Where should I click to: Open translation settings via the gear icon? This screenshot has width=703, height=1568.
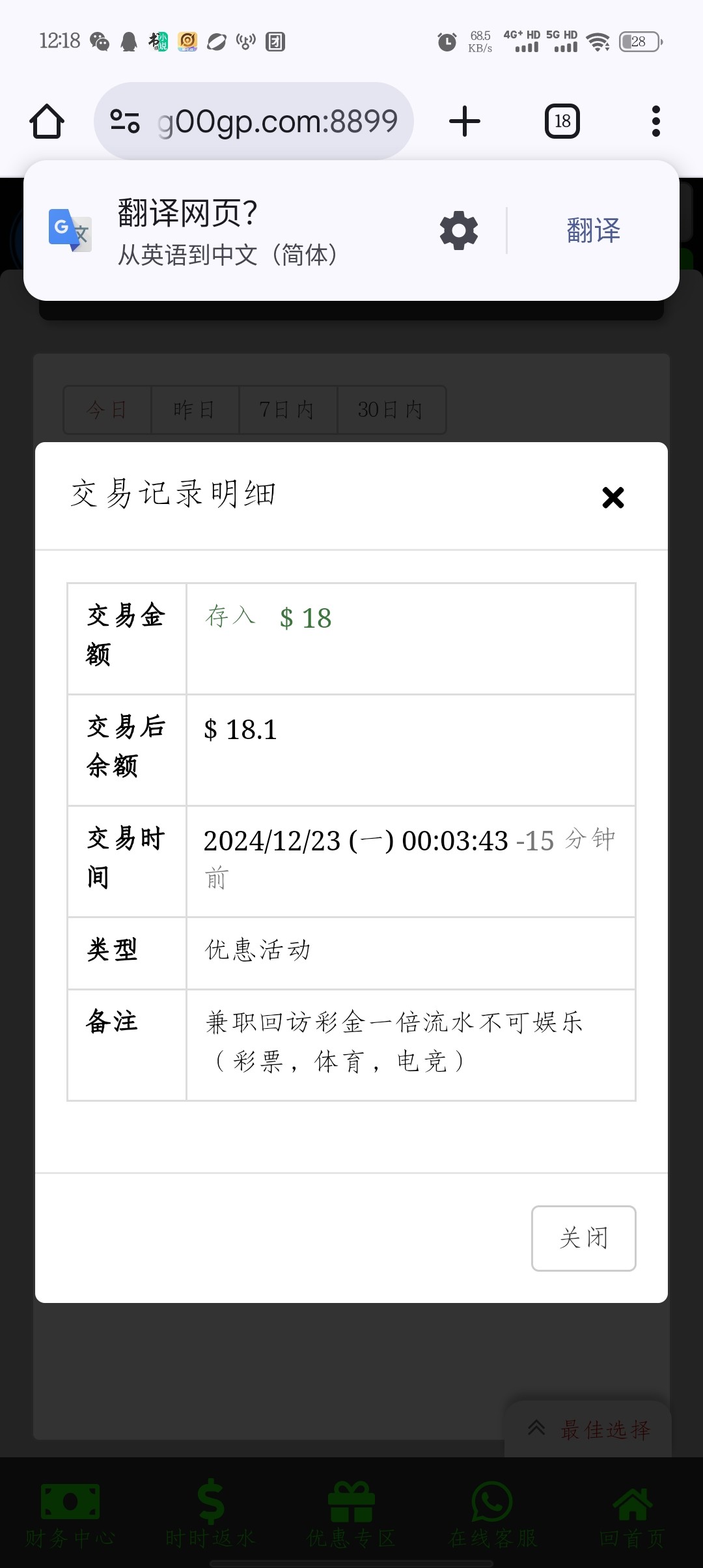click(x=458, y=230)
